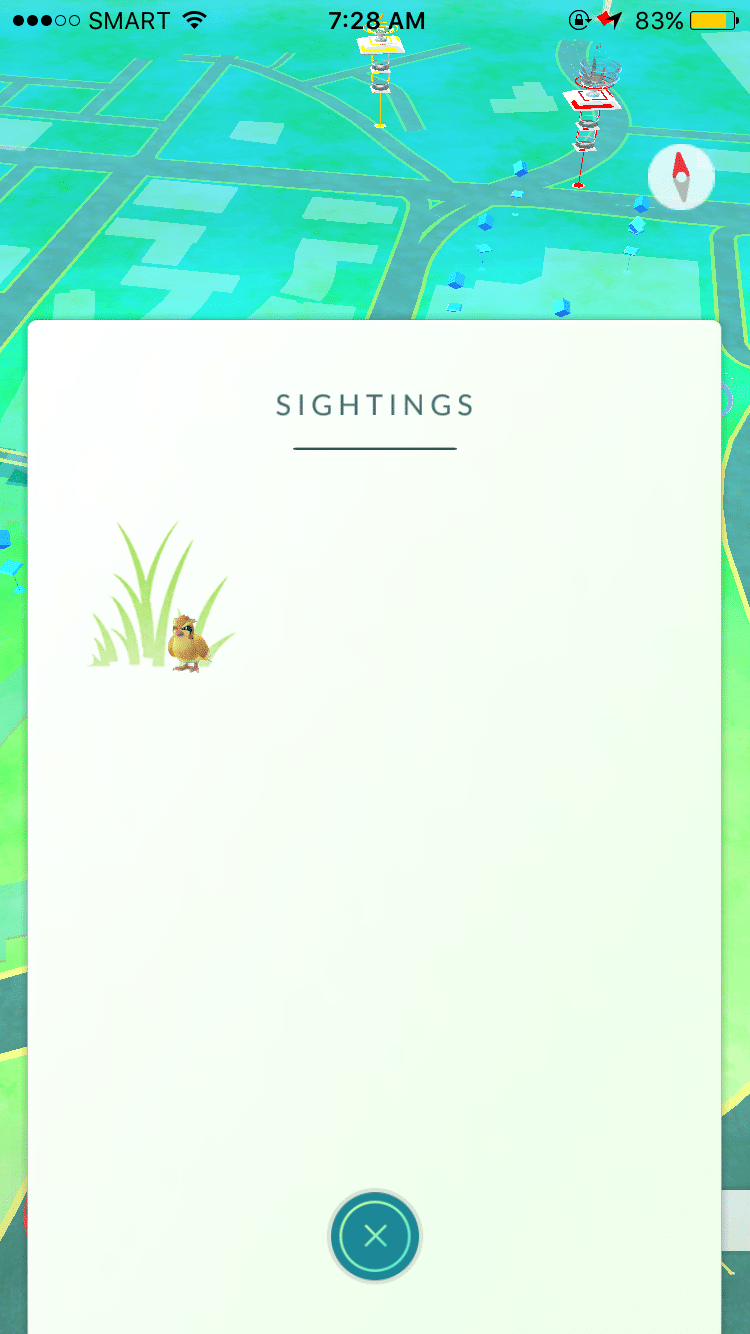Close the Sightings panel
This screenshot has height=1334, width=750.
375,1236
